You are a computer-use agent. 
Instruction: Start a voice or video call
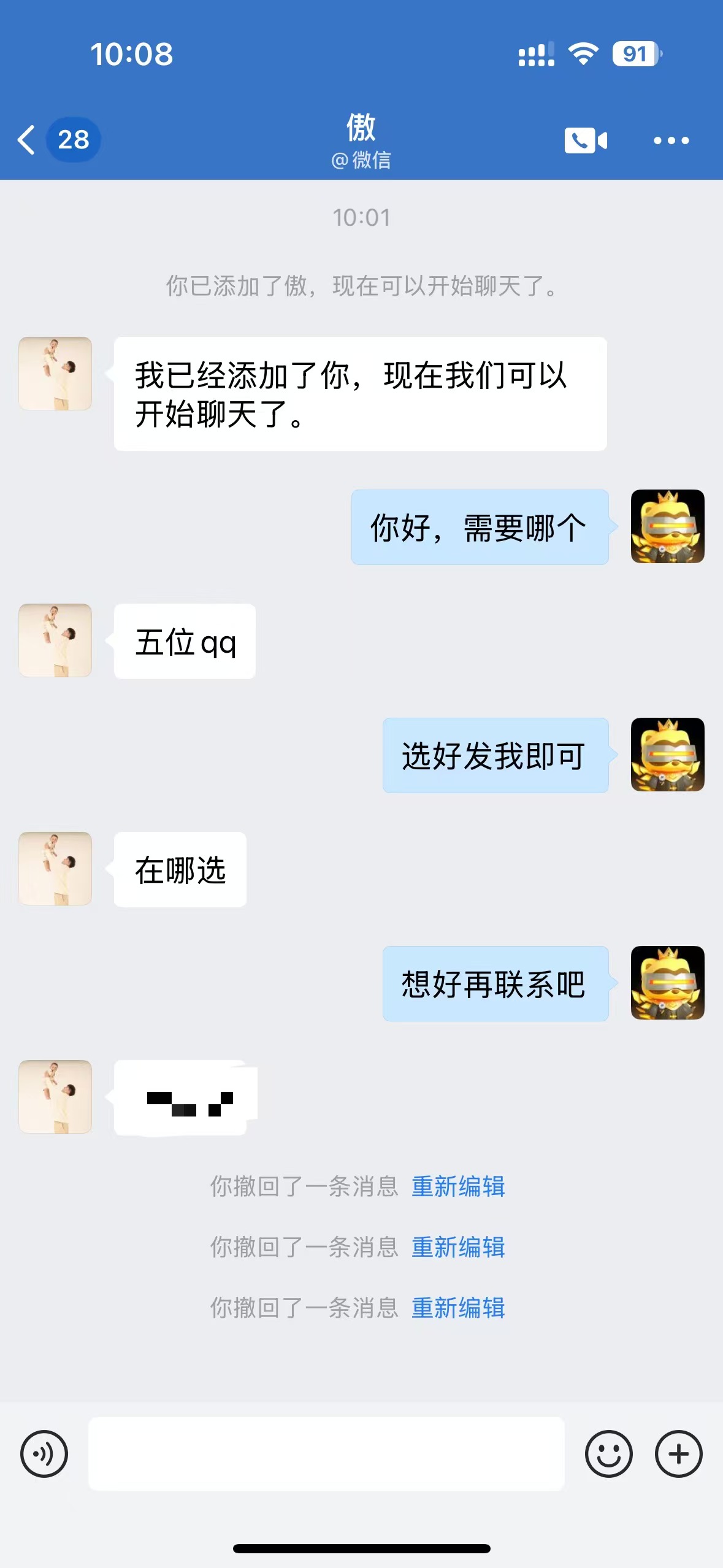coord(586,140)
